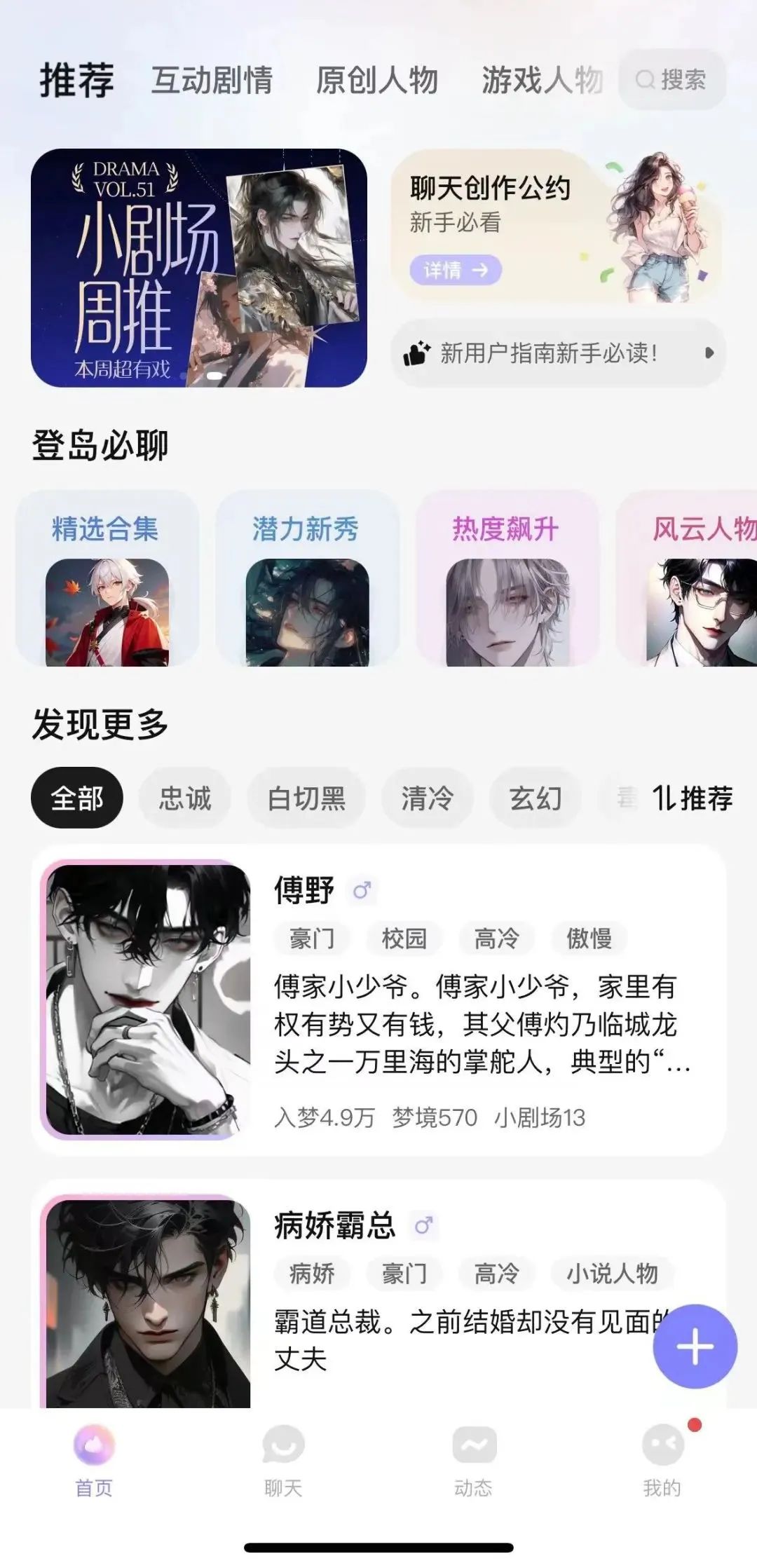757x1568 pixels.
Task: Tap the floating plus create button
Action: (695, 1346)
